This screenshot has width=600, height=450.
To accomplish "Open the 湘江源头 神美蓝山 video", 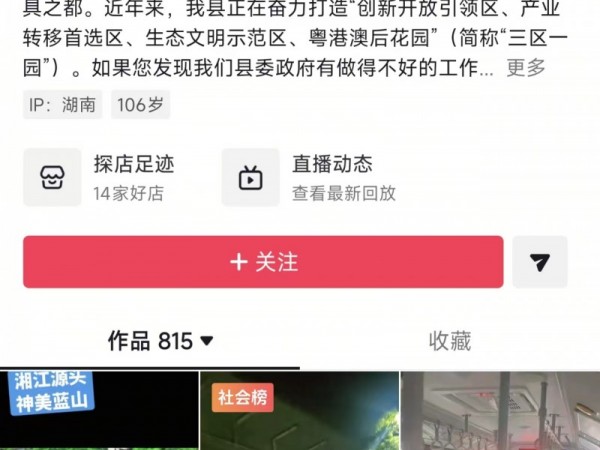I will pyautogui.click(x=98, y=412).
